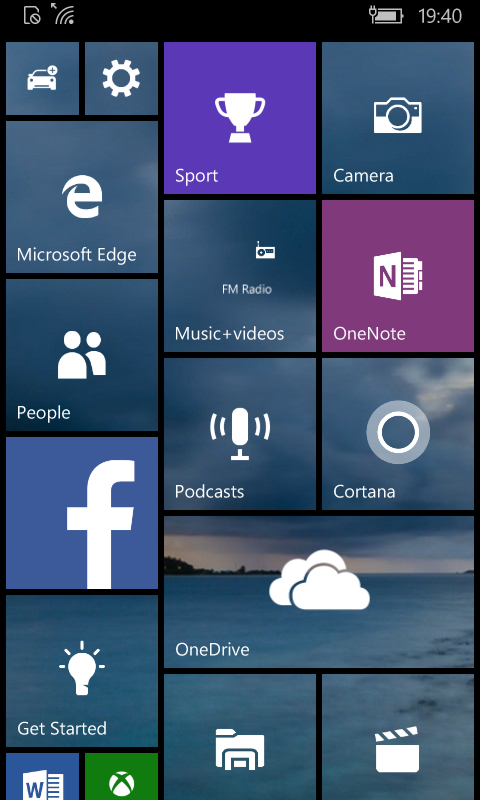
Task: Open the video clapperboard tile
Action: 398,737
